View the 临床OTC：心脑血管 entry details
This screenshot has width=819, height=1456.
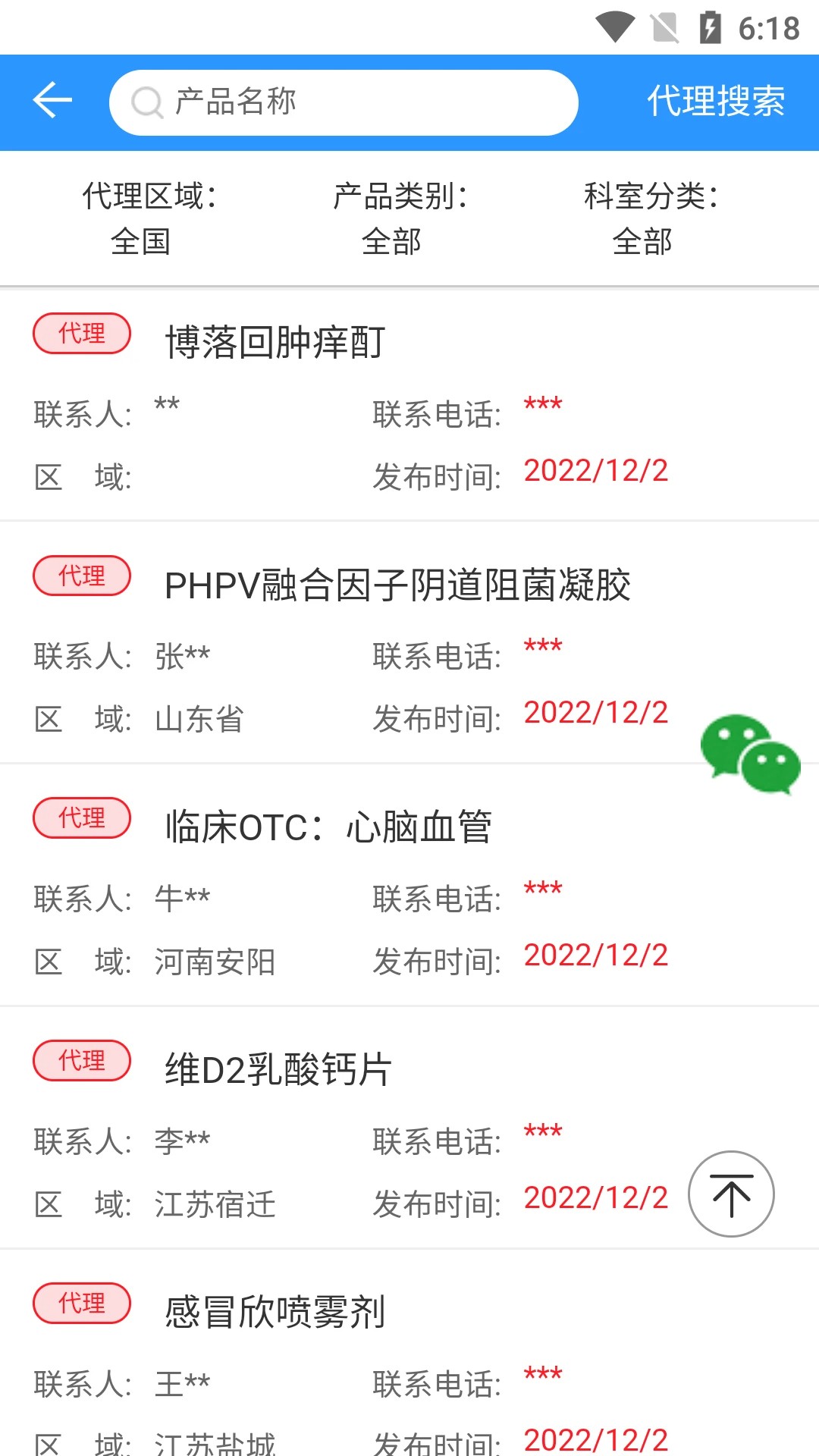point(328,827)
